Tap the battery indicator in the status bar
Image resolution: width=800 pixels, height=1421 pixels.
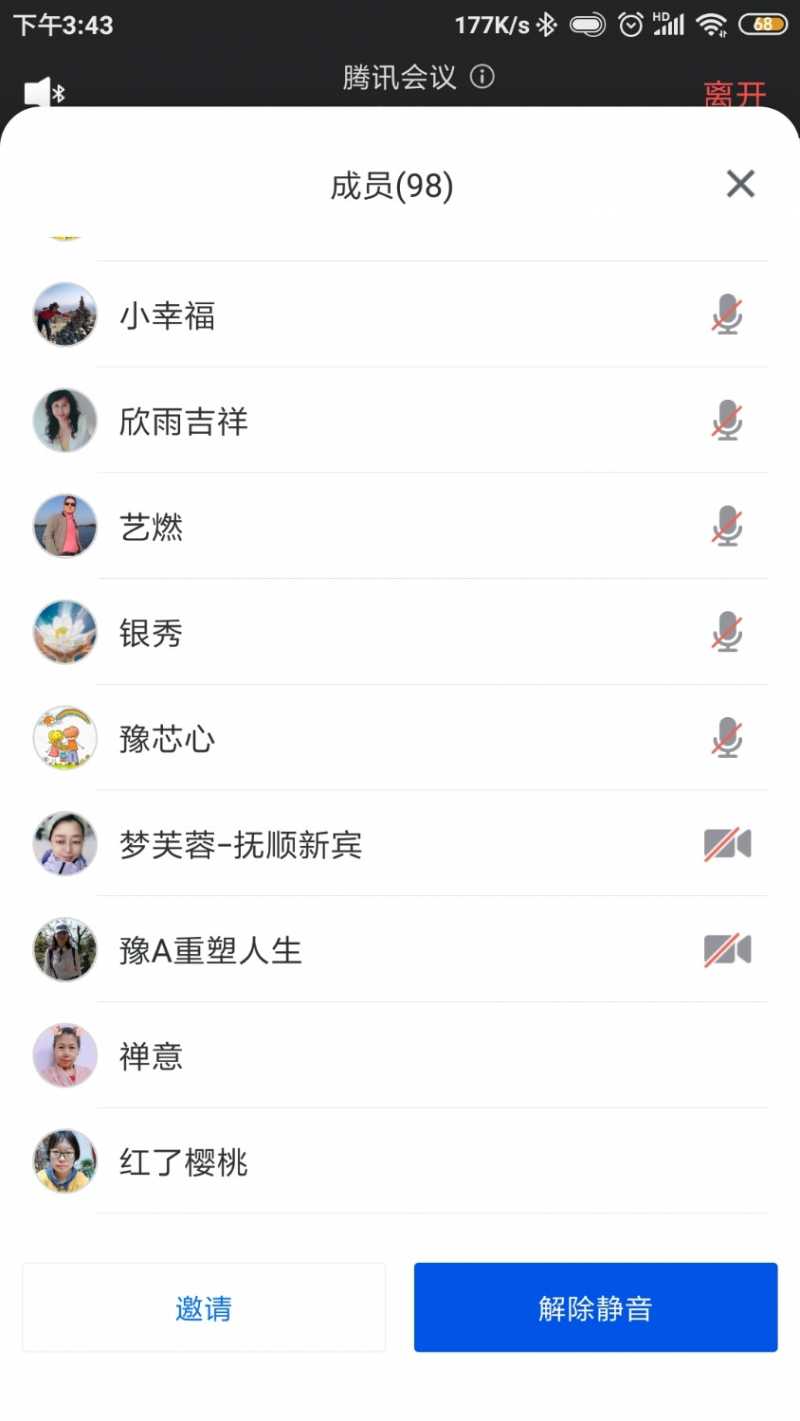click(762, 22)
